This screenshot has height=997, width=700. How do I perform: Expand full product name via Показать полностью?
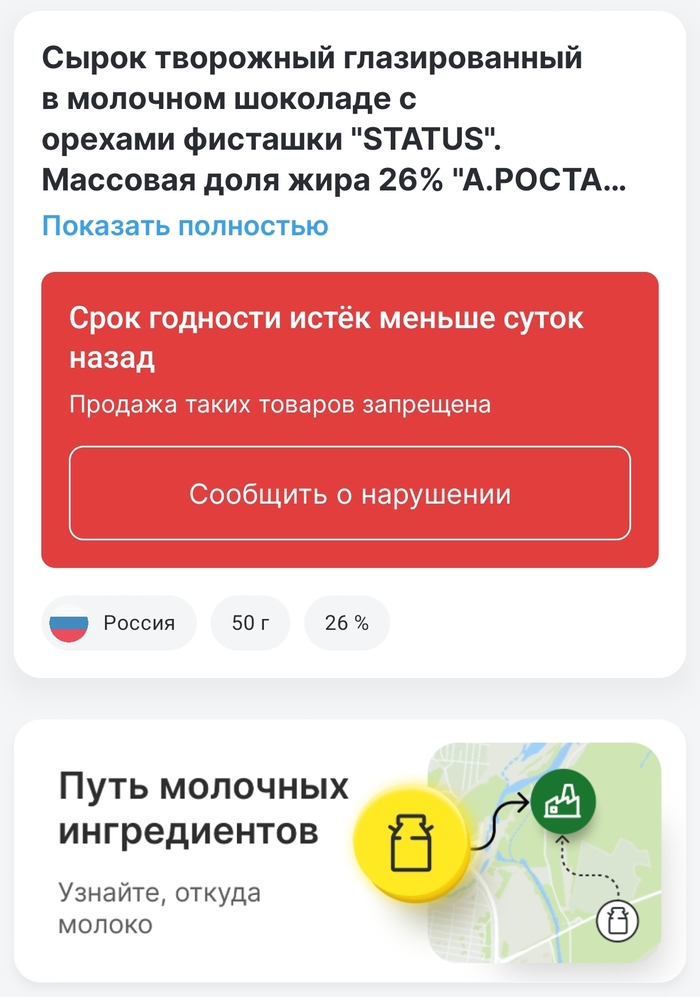pyautogui.click(x=185, y=226)
